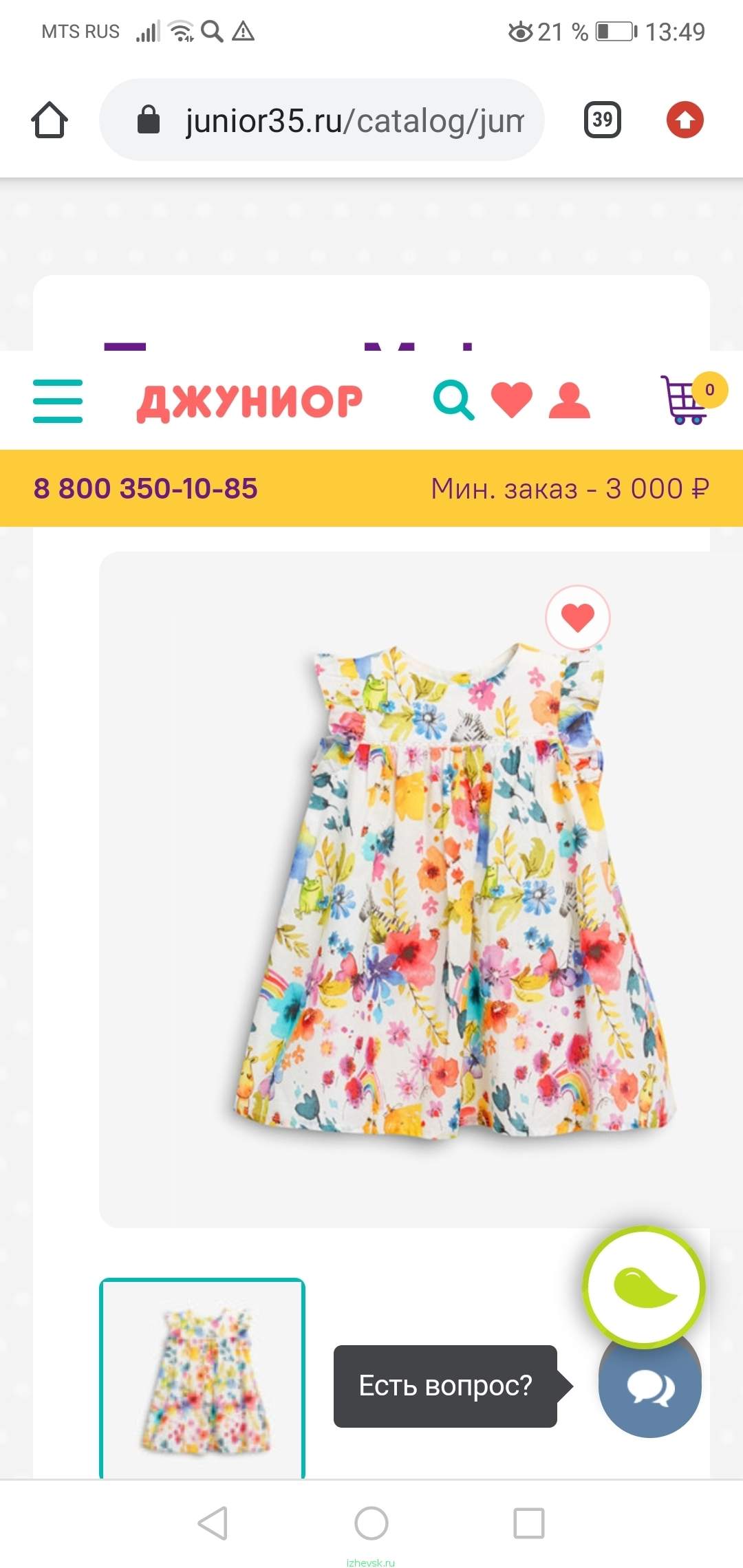Tap the Джуниор logo to go home
Image resolution: width=743 pixels, height=1568 pixels.
(249, 402)
